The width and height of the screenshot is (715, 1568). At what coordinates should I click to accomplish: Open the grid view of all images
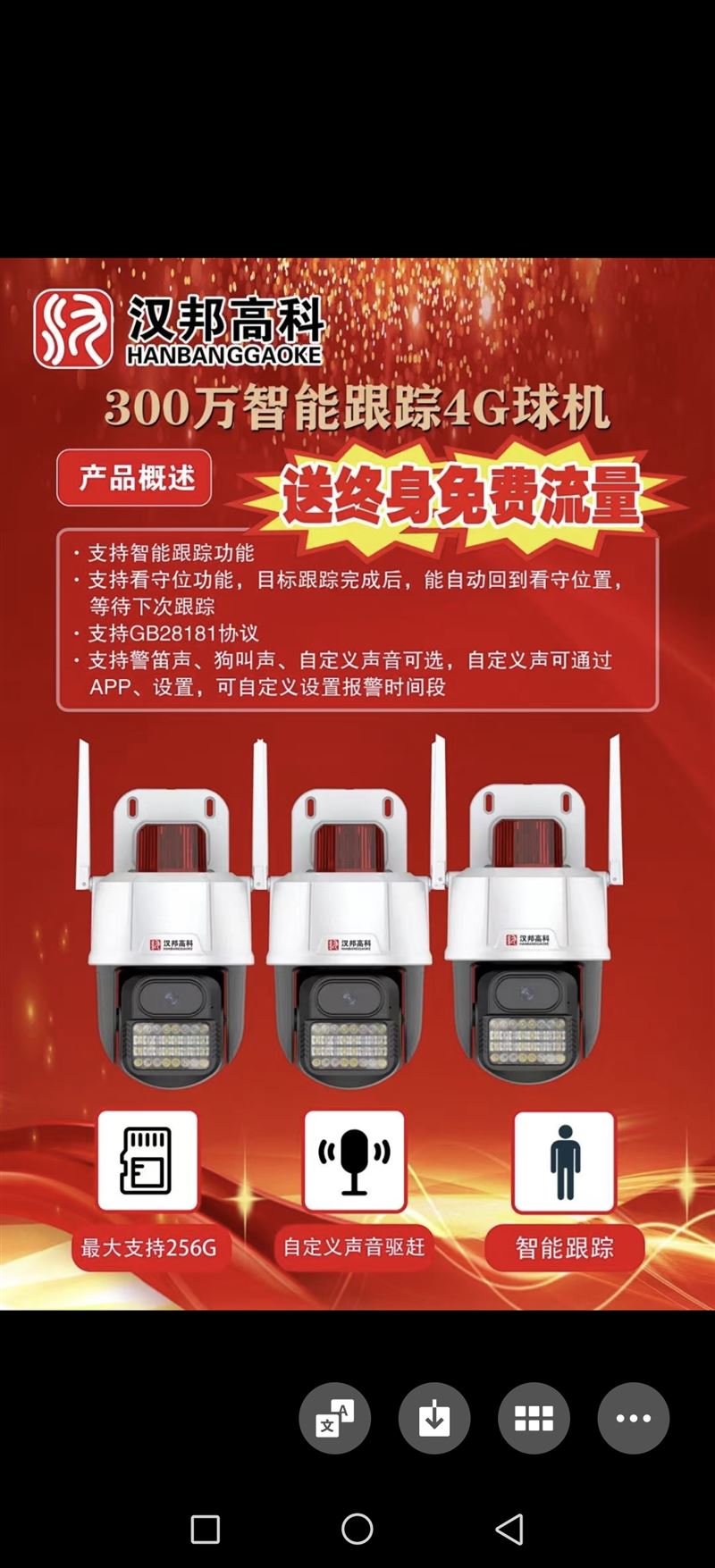tap(534, 1418)
